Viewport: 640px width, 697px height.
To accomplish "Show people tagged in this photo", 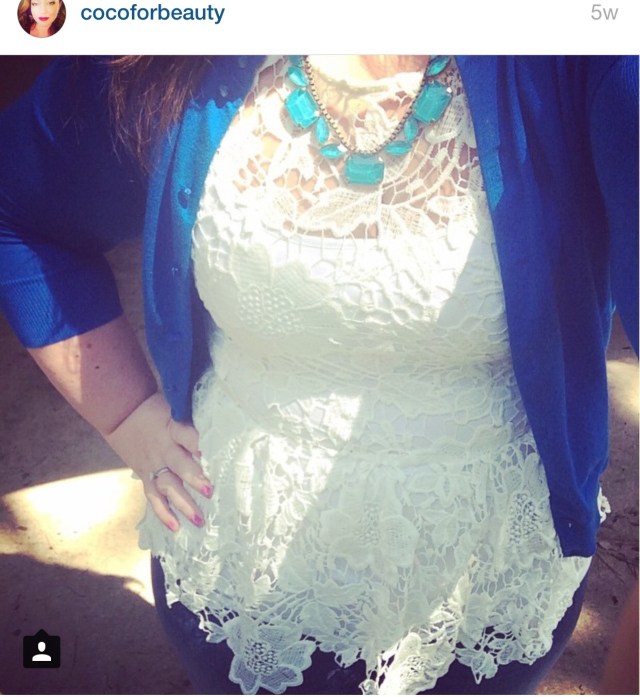I will coord(42,650).
